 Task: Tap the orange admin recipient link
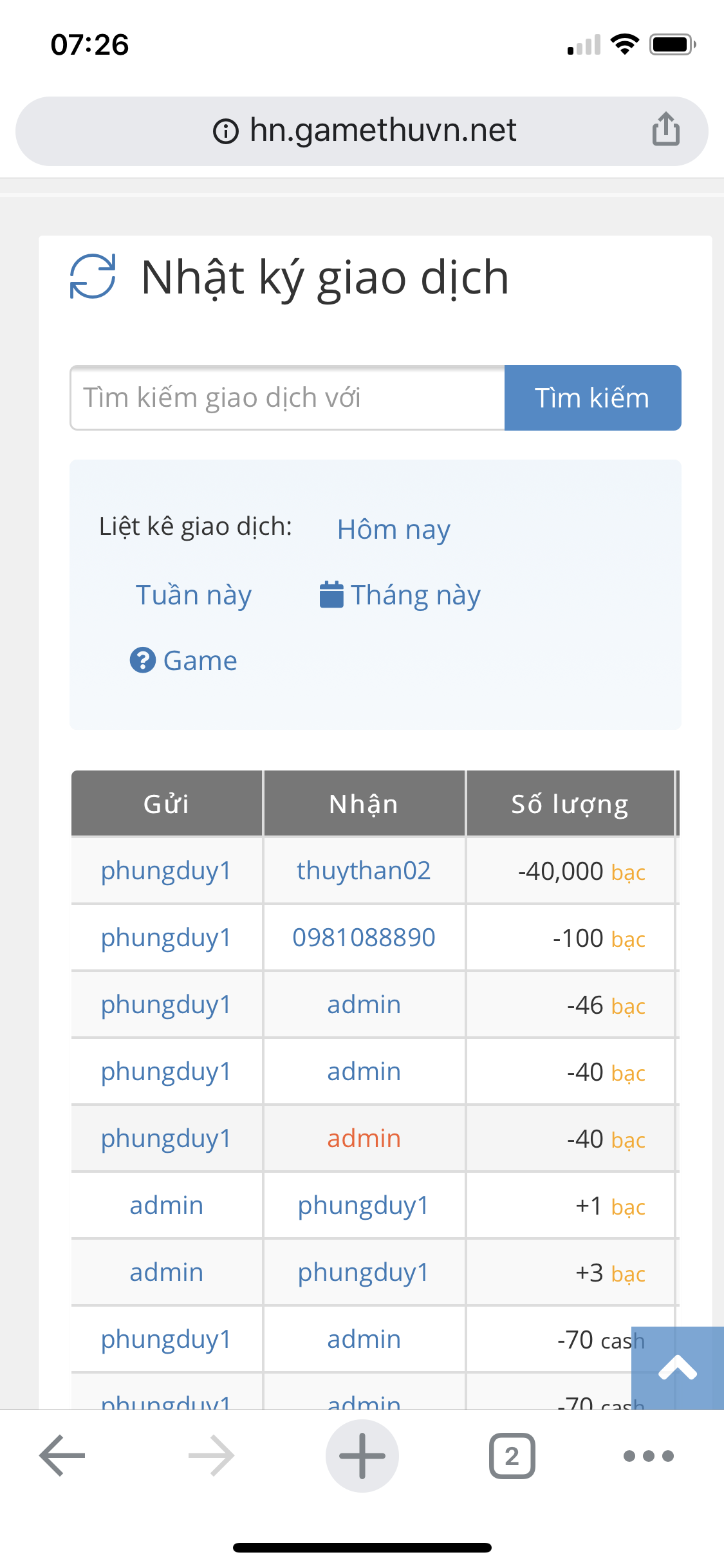pos(364,1139)
